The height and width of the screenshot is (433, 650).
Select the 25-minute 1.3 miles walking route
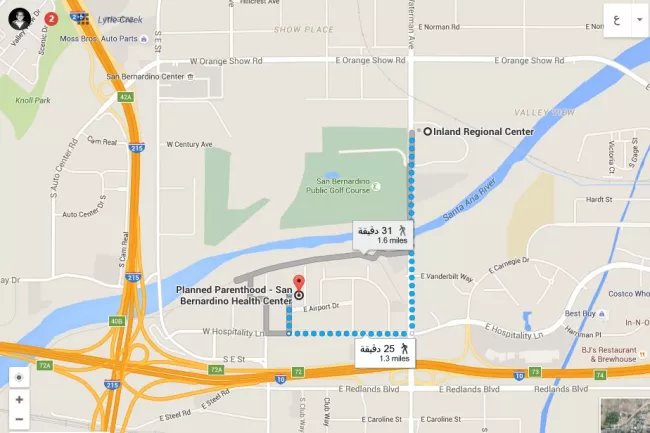[384, 352]
